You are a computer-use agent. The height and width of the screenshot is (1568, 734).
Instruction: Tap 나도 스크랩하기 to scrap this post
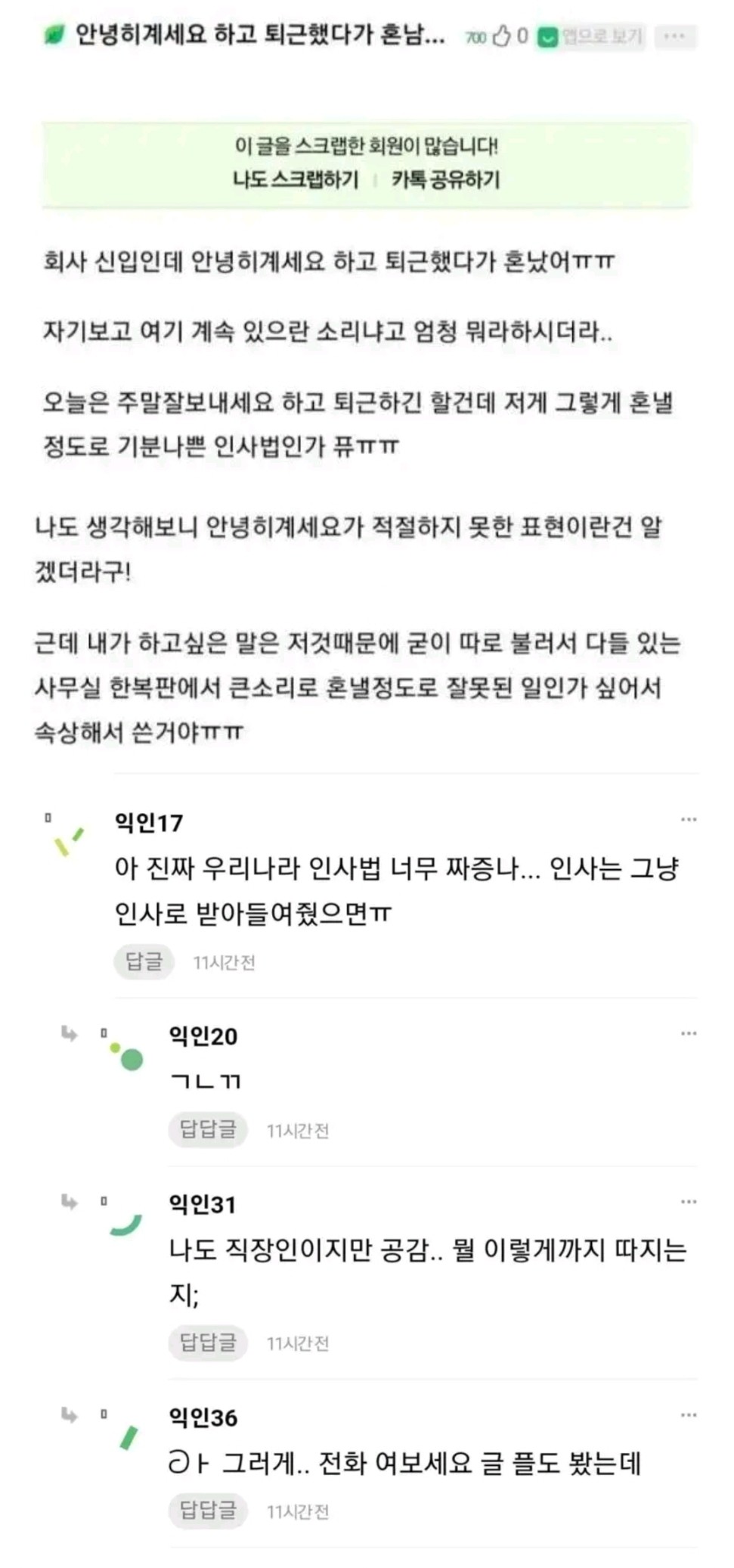(x=296, y=179)
